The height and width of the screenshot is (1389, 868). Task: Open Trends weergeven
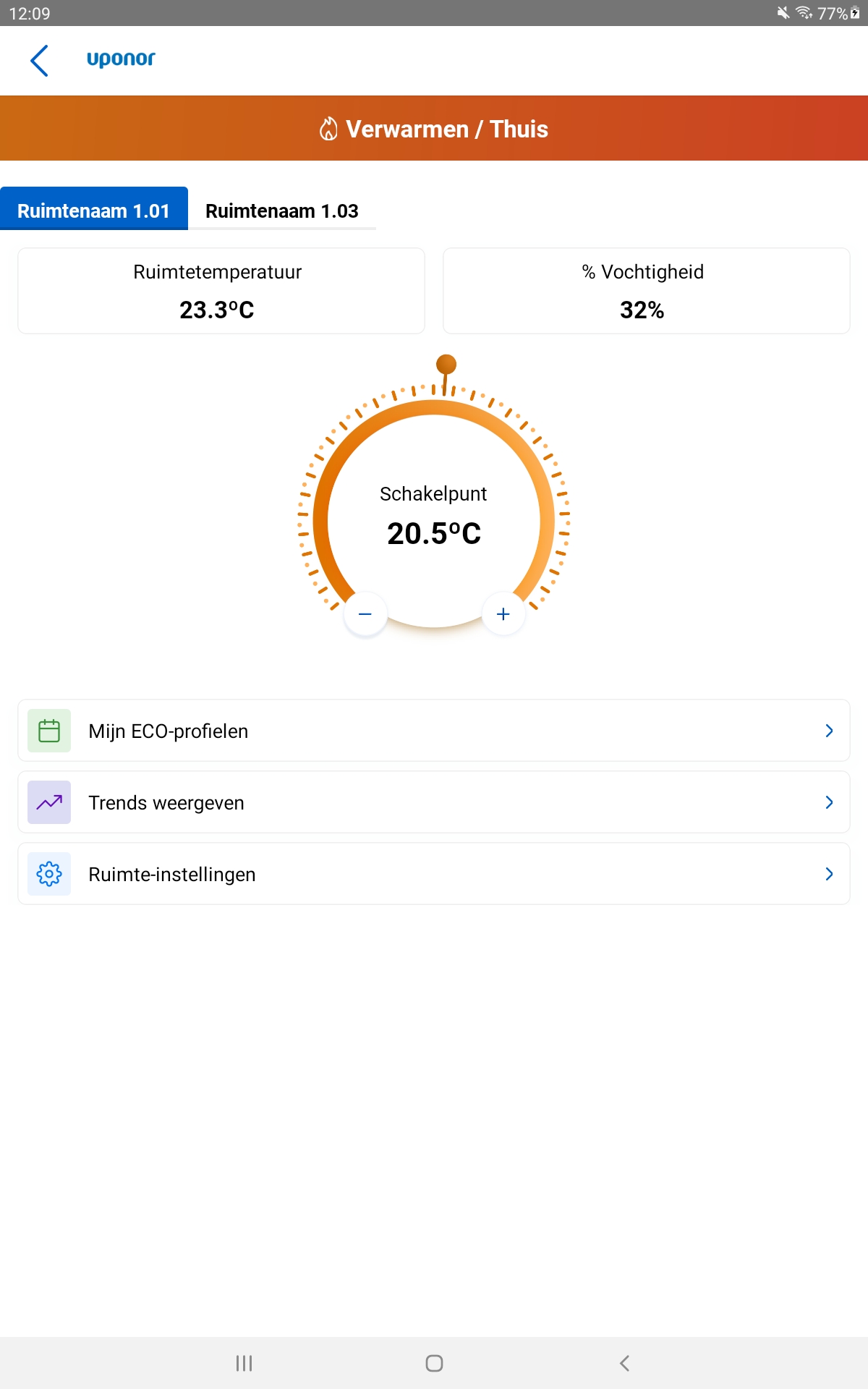(x=434, y=802)
